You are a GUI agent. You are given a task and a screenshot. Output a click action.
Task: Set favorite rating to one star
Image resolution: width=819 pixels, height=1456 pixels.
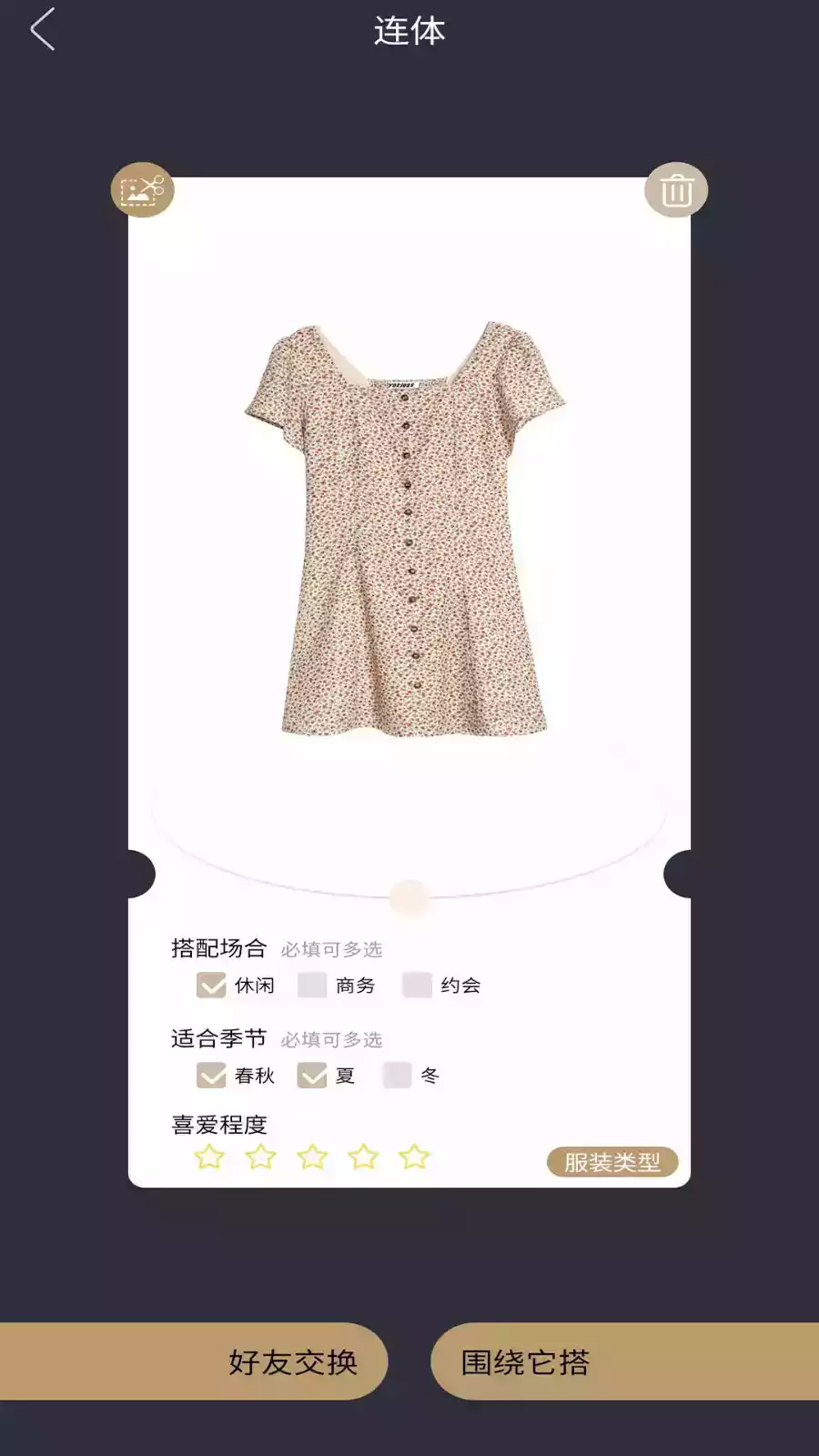pos(209,1157)
